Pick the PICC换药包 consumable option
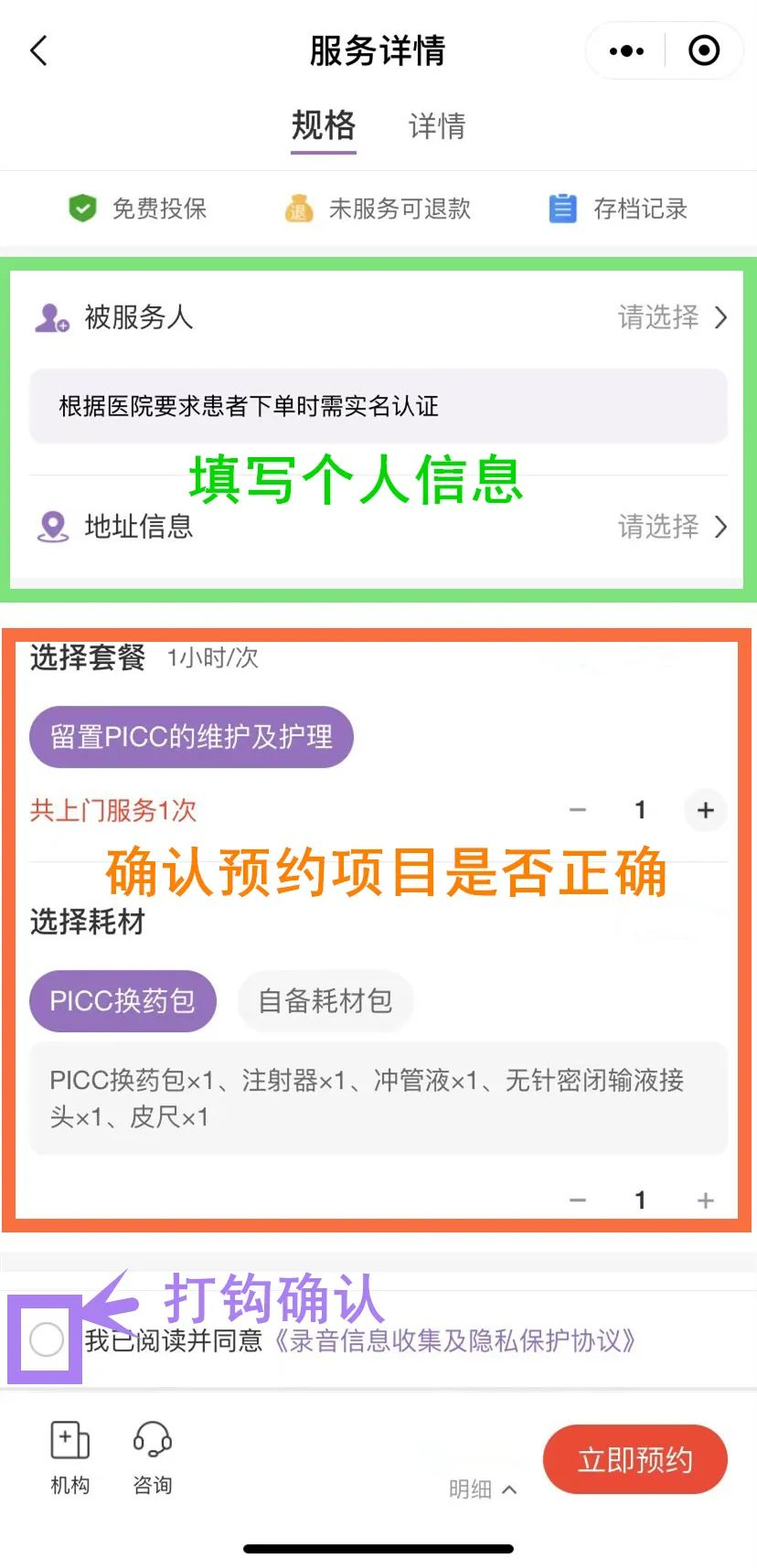 click(123, 1001)
